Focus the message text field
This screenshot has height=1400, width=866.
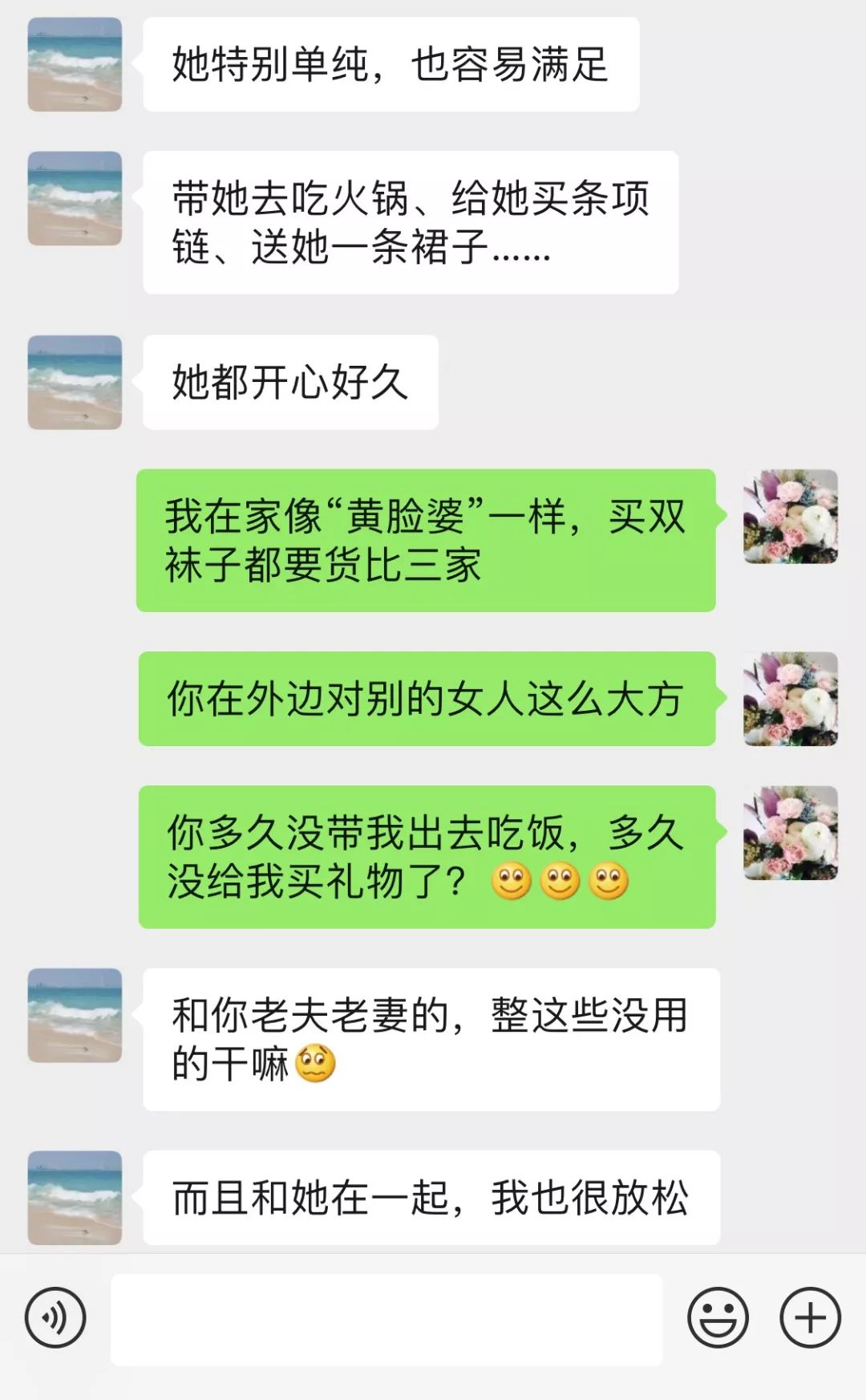pos(386,1319)
